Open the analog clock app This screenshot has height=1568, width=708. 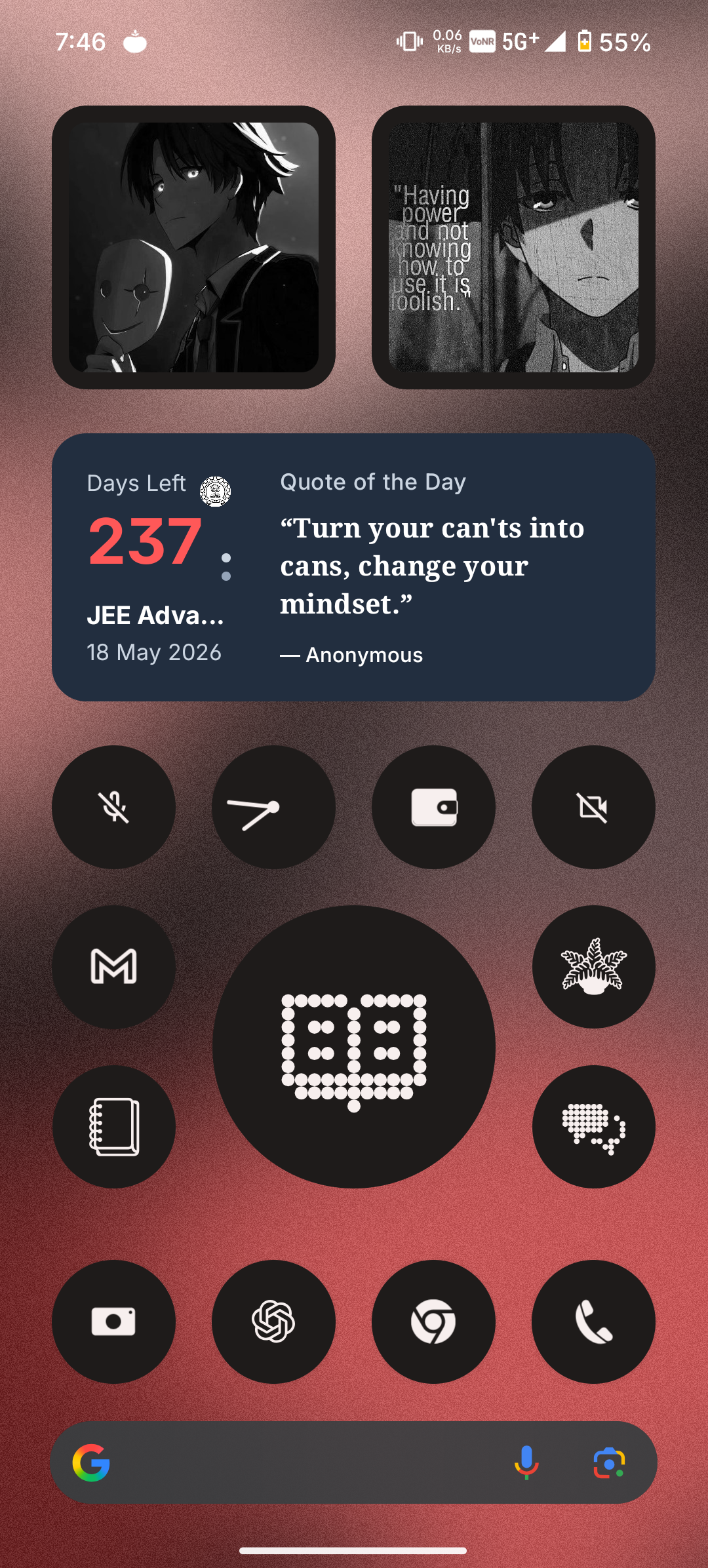273,807
